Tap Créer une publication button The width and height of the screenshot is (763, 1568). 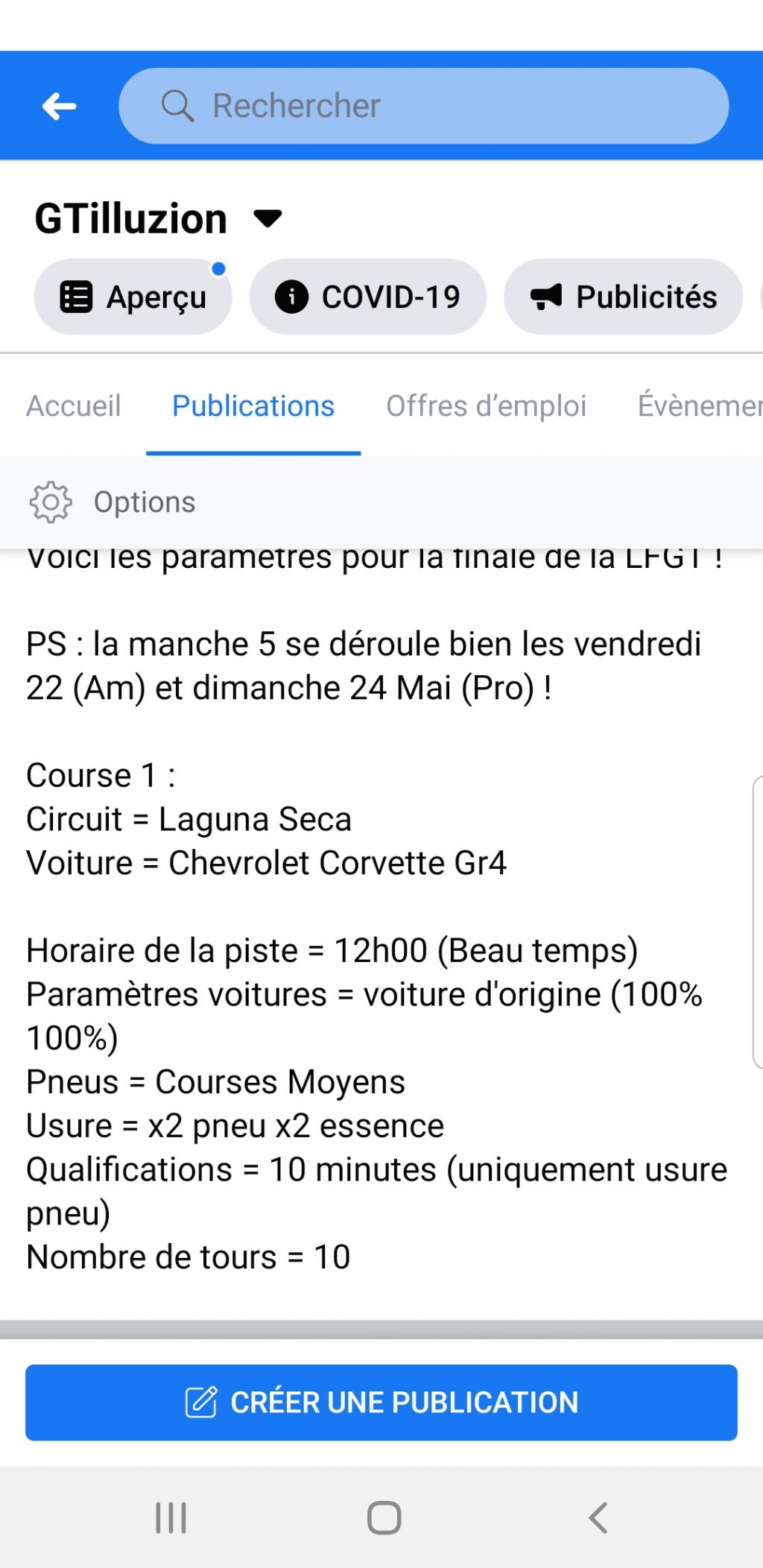tap(381, 1403)
